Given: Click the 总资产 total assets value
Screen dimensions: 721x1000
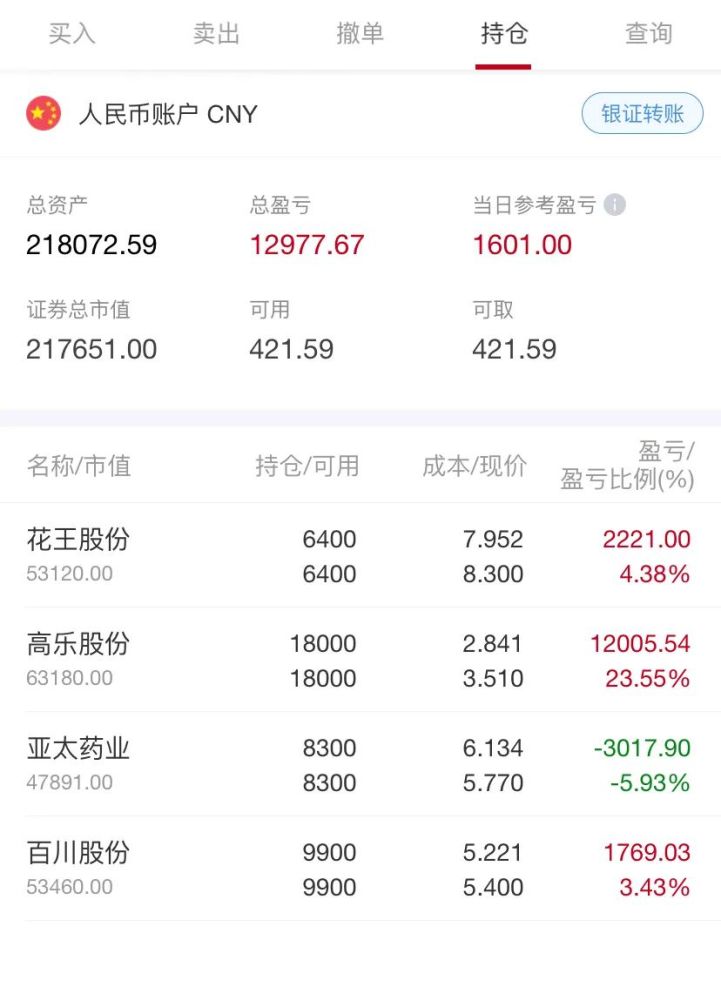Looking at the screenshot, I should (x=92, y=245).
